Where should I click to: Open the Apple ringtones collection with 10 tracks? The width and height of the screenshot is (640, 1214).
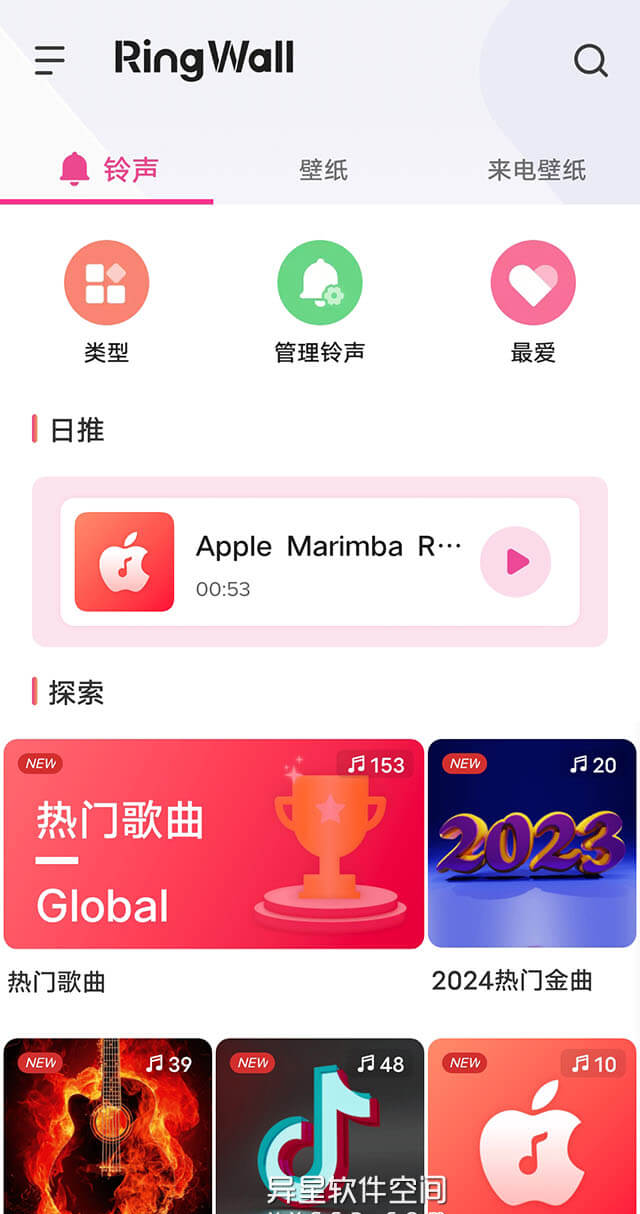pyautogui.click(x=532, y=1125)
